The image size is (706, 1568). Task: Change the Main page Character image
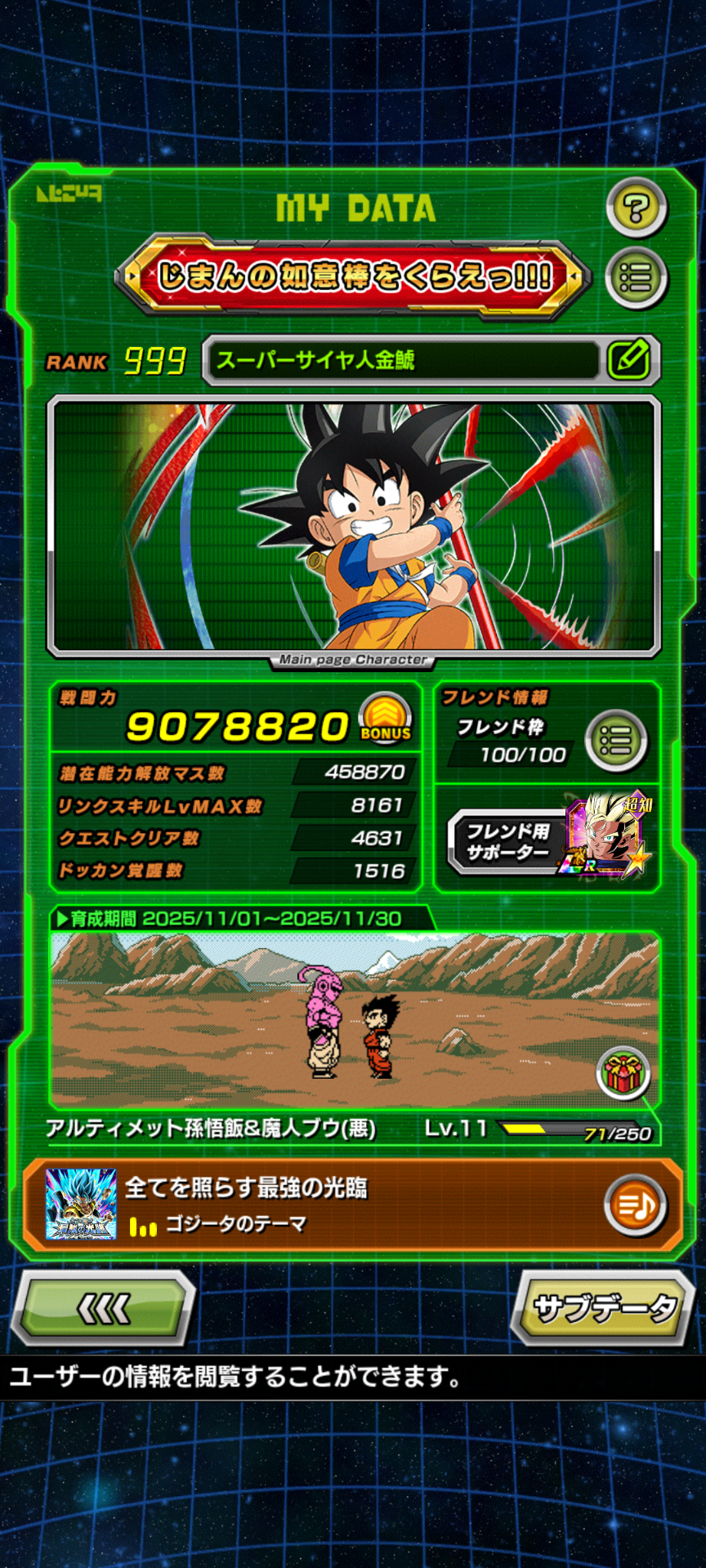pos(353,524)
